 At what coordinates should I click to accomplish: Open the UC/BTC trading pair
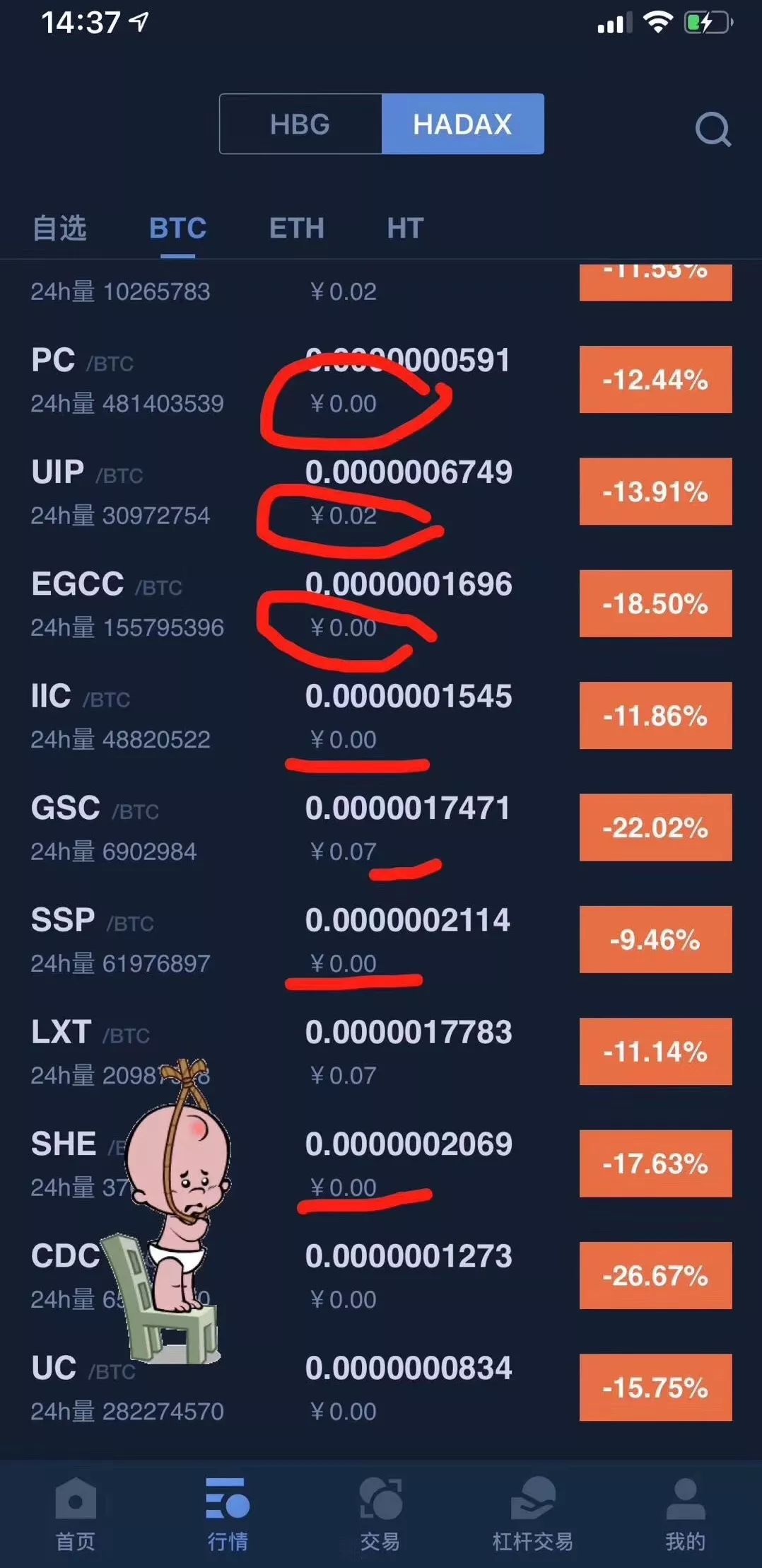381,1388
